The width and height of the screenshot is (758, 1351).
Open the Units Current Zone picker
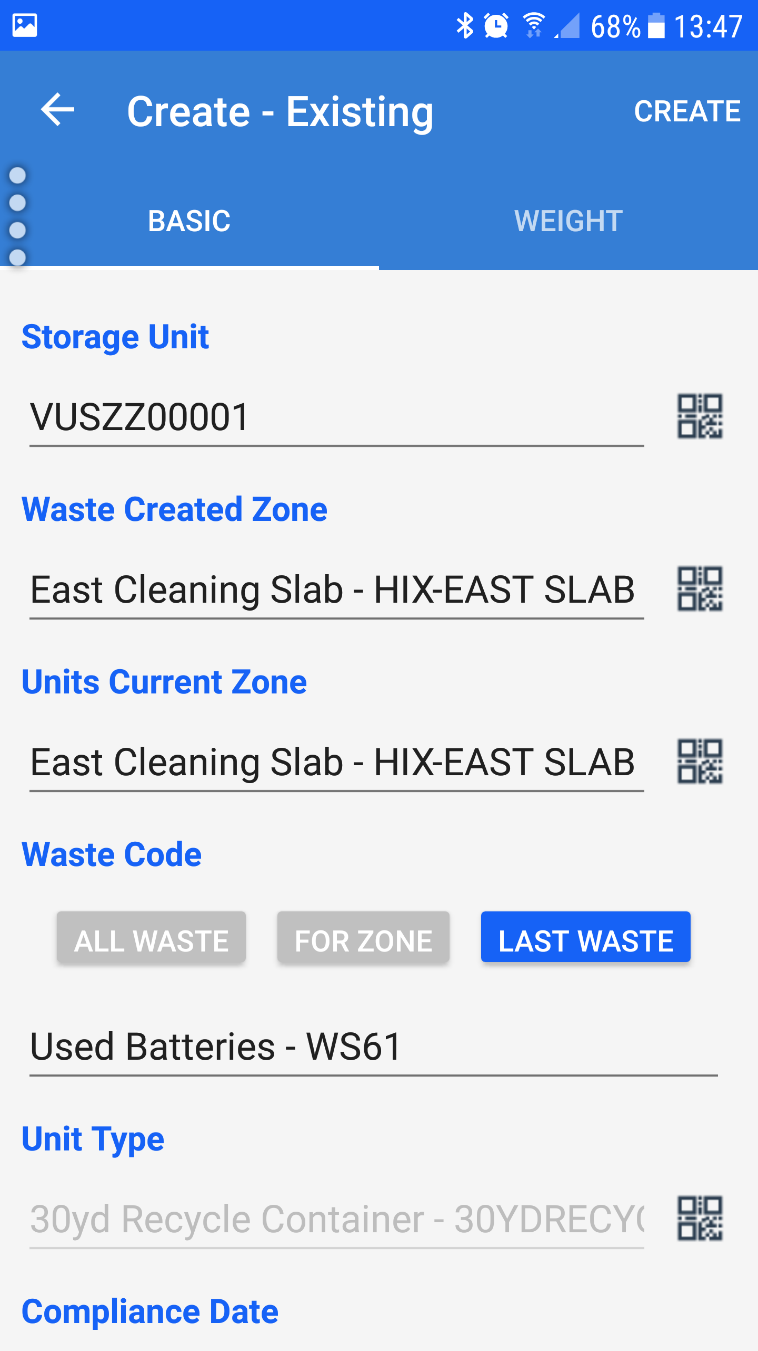point(335,762)
